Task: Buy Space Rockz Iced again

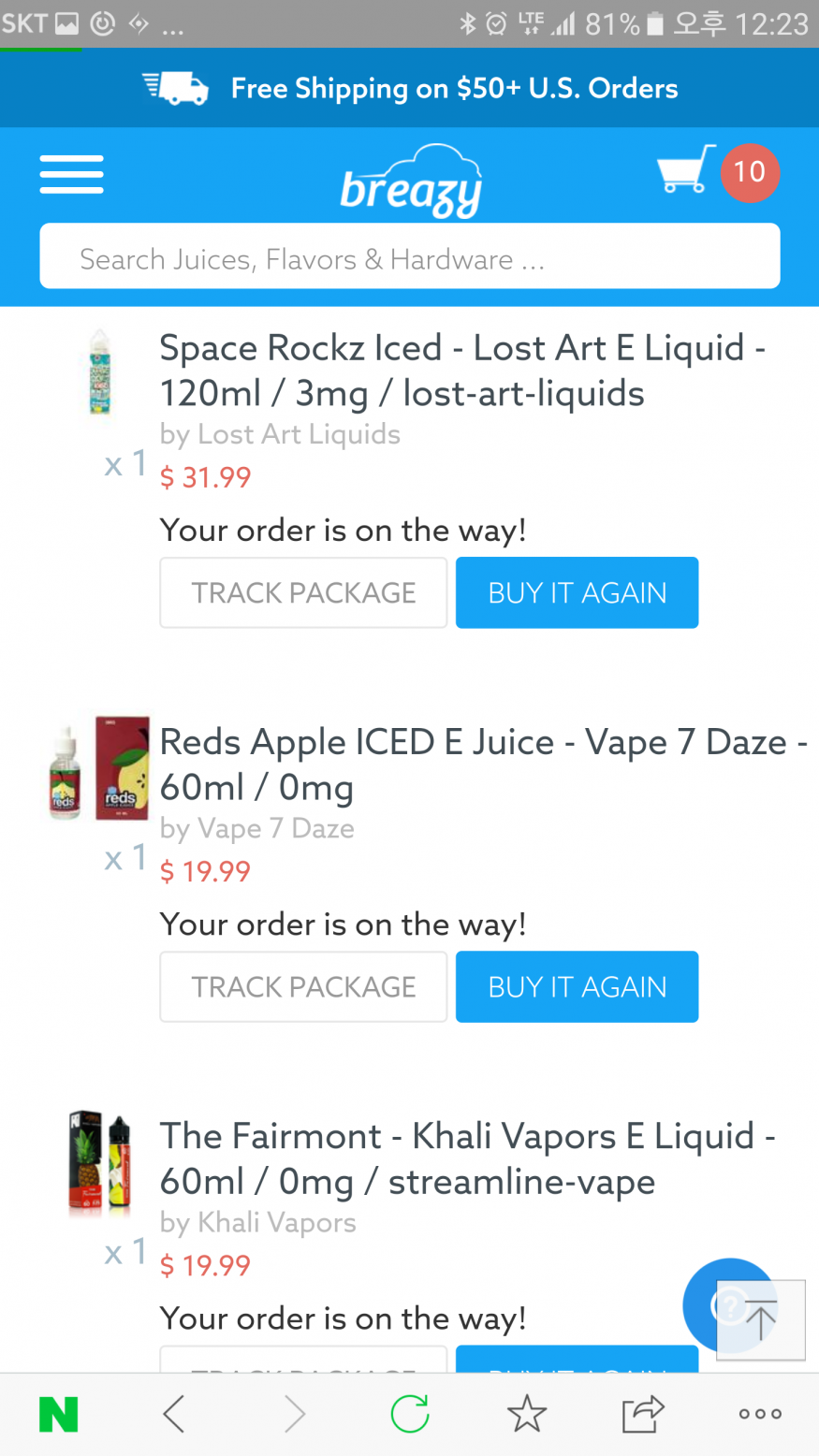Action: click(577, 592)
